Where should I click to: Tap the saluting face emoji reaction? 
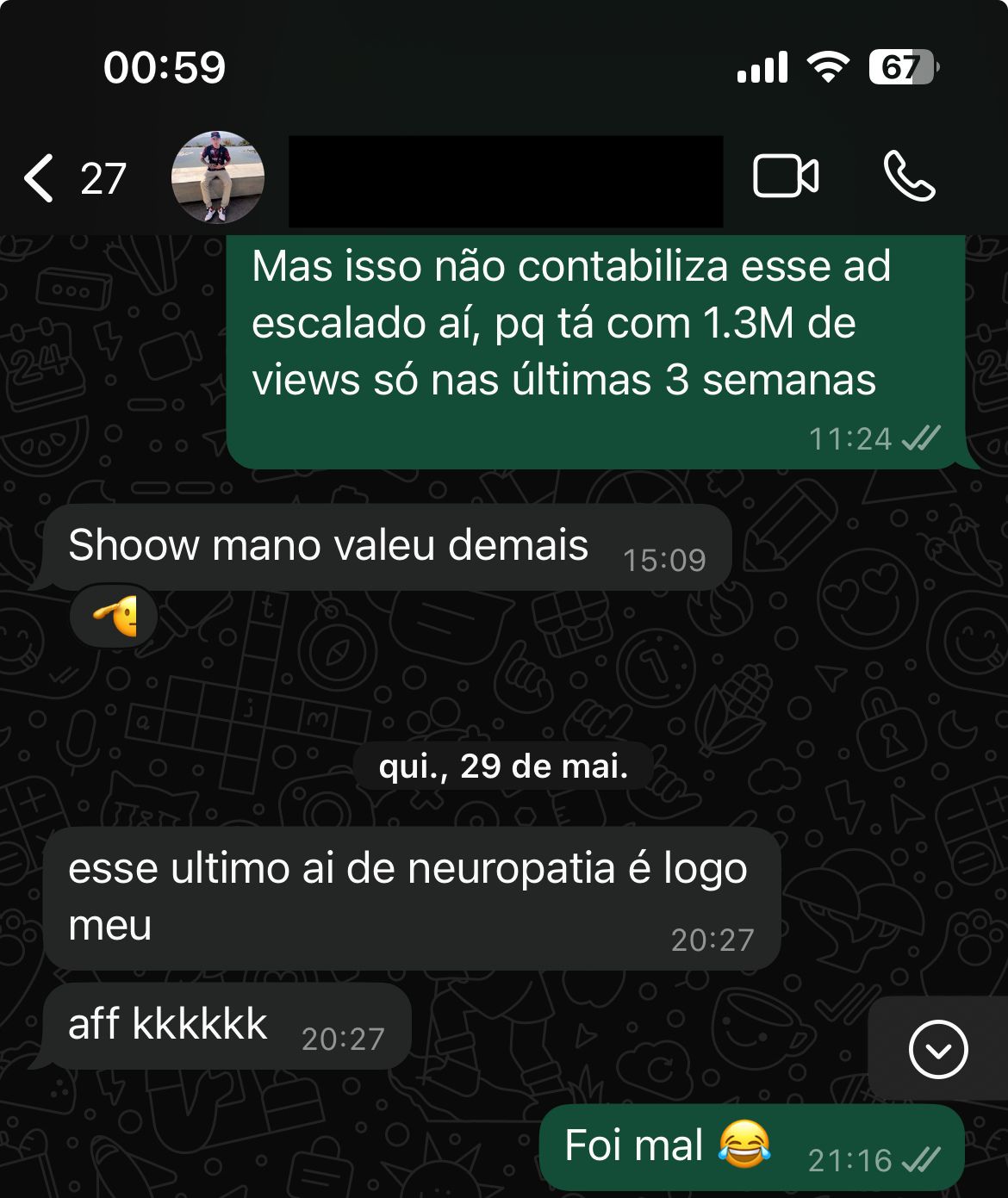click(x=113, y=615)
